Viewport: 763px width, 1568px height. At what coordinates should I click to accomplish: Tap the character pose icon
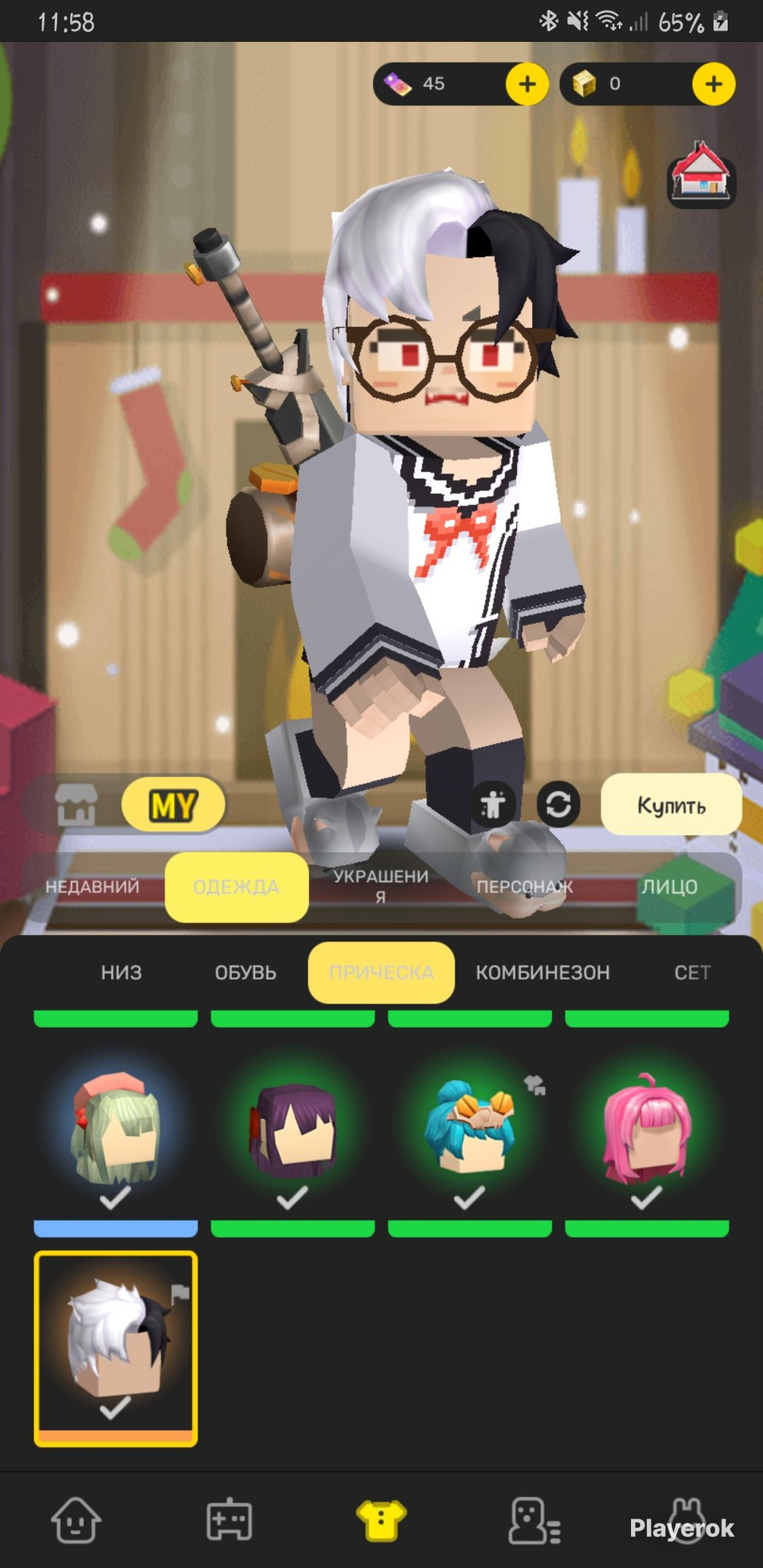(x=493, y=804)
